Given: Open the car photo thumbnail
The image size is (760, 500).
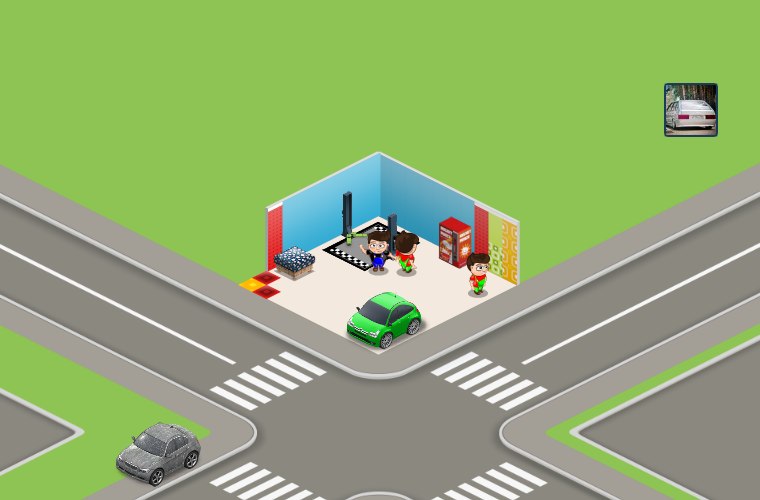Looking at the screenshot, I should pos(691,109).
